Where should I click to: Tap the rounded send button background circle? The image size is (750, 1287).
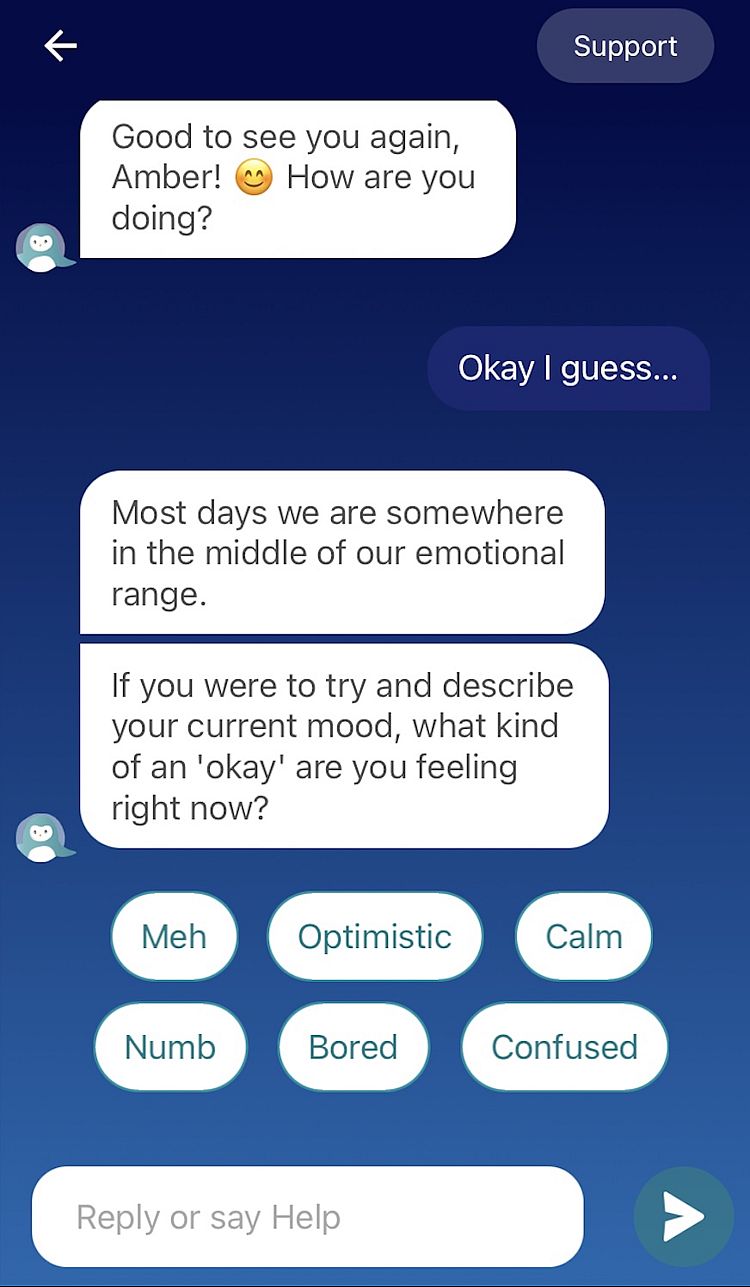point(684,1216)
